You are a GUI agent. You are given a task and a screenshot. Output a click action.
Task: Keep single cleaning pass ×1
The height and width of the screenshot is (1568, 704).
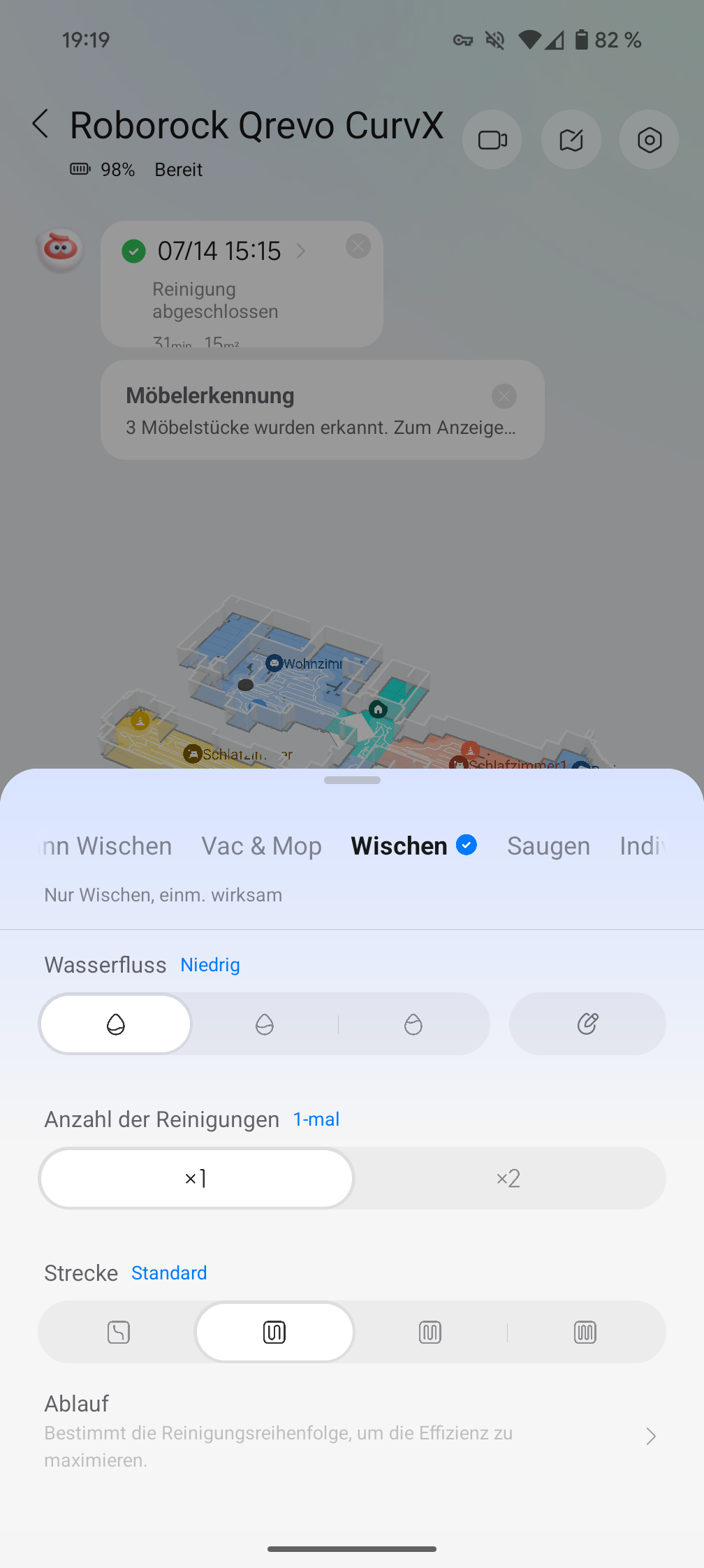tap(196, 1179)
